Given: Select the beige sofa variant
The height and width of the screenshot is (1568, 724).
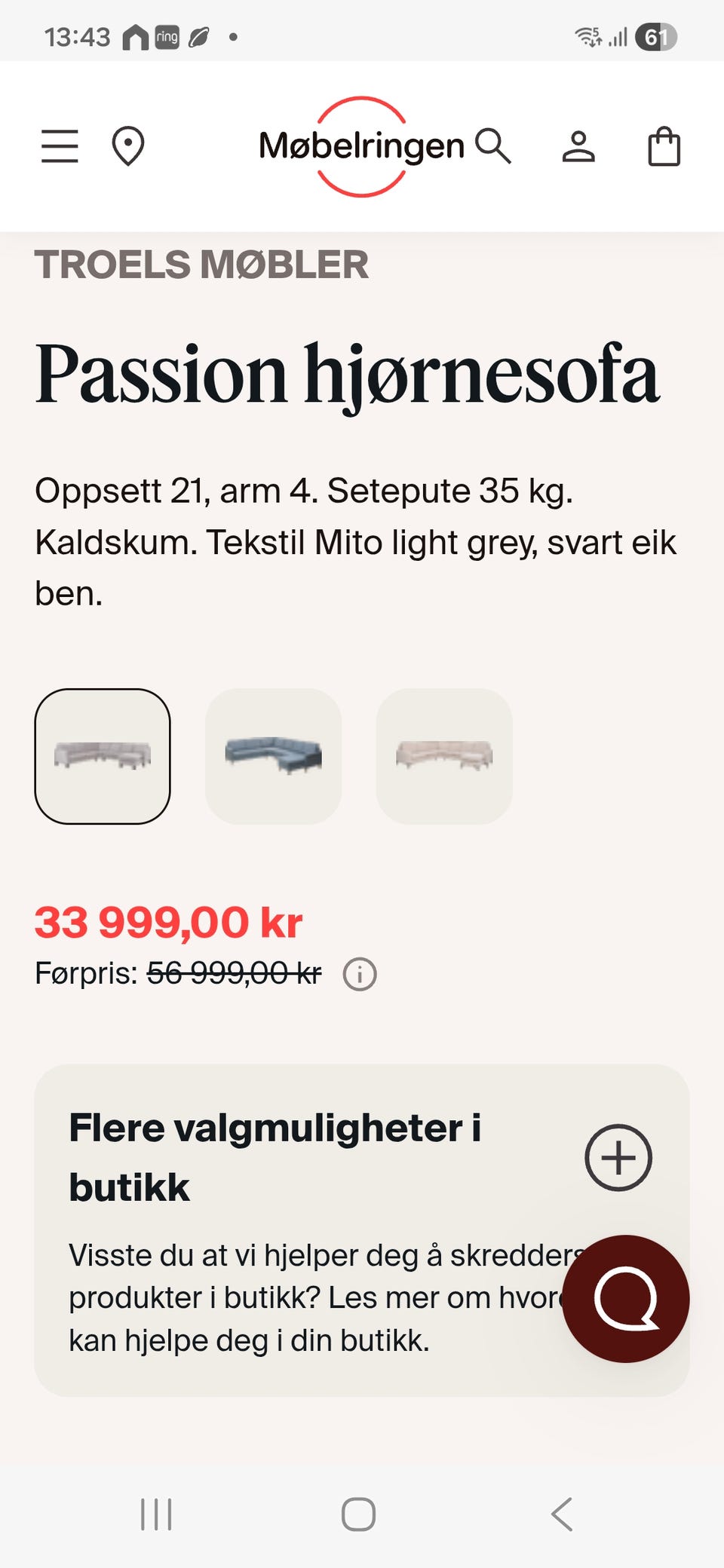Looking at the screenshot, I should coord(444,756).
